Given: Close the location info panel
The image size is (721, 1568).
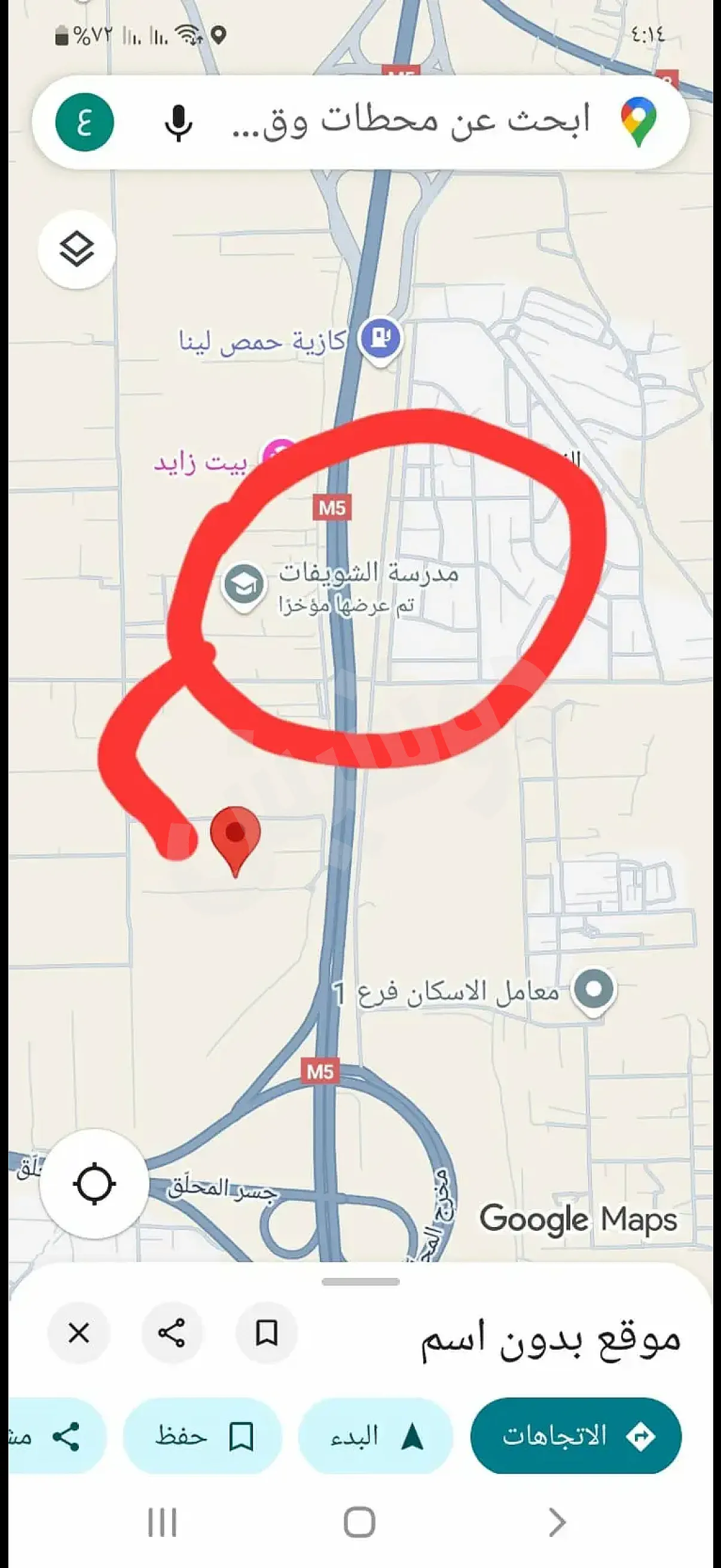Looking at the screenshot, I should (x=79, y=1334).
